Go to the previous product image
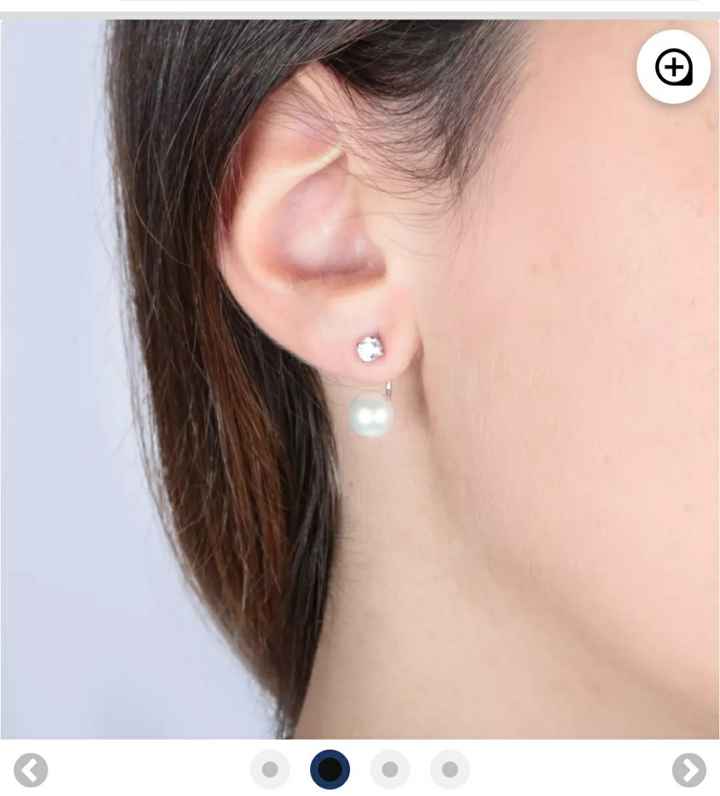The height and width of the screenshot is (796, 720). [31, 770]
